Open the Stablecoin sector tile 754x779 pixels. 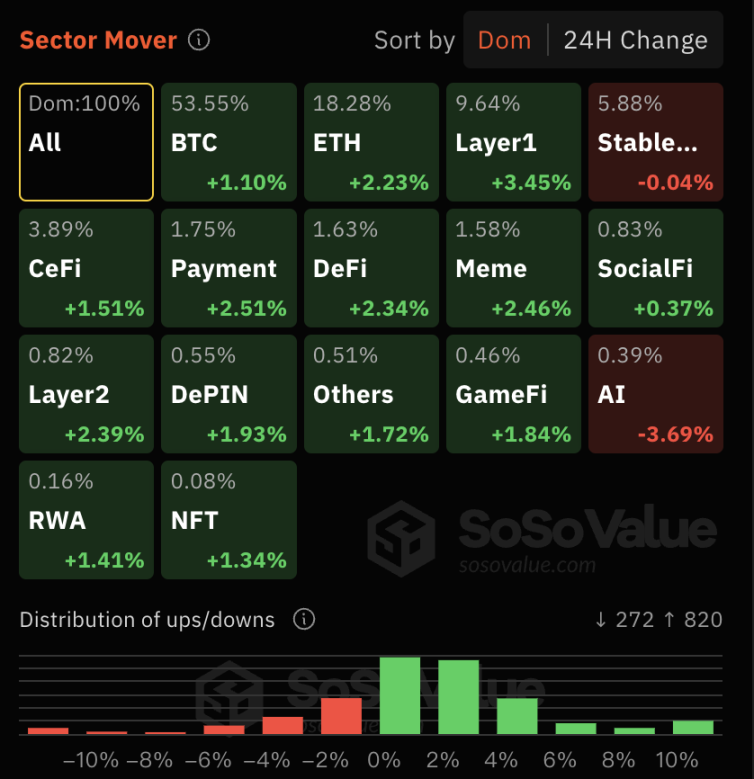tap(655, 142)
